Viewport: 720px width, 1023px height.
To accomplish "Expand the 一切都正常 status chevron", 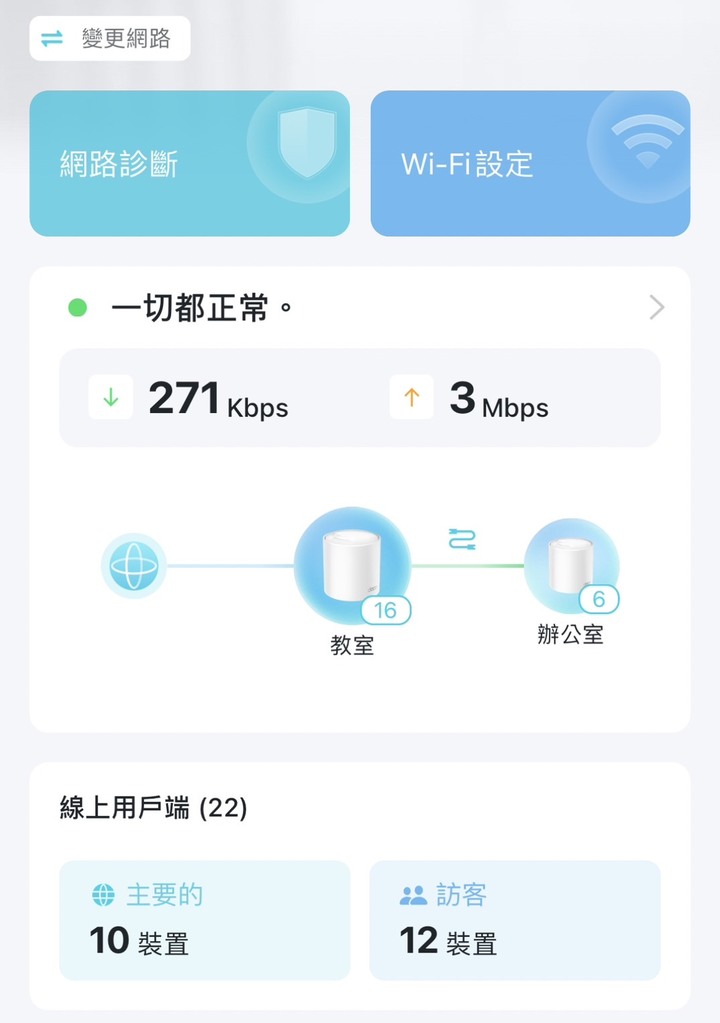I will pyautogui.click(x=656, y=307).
